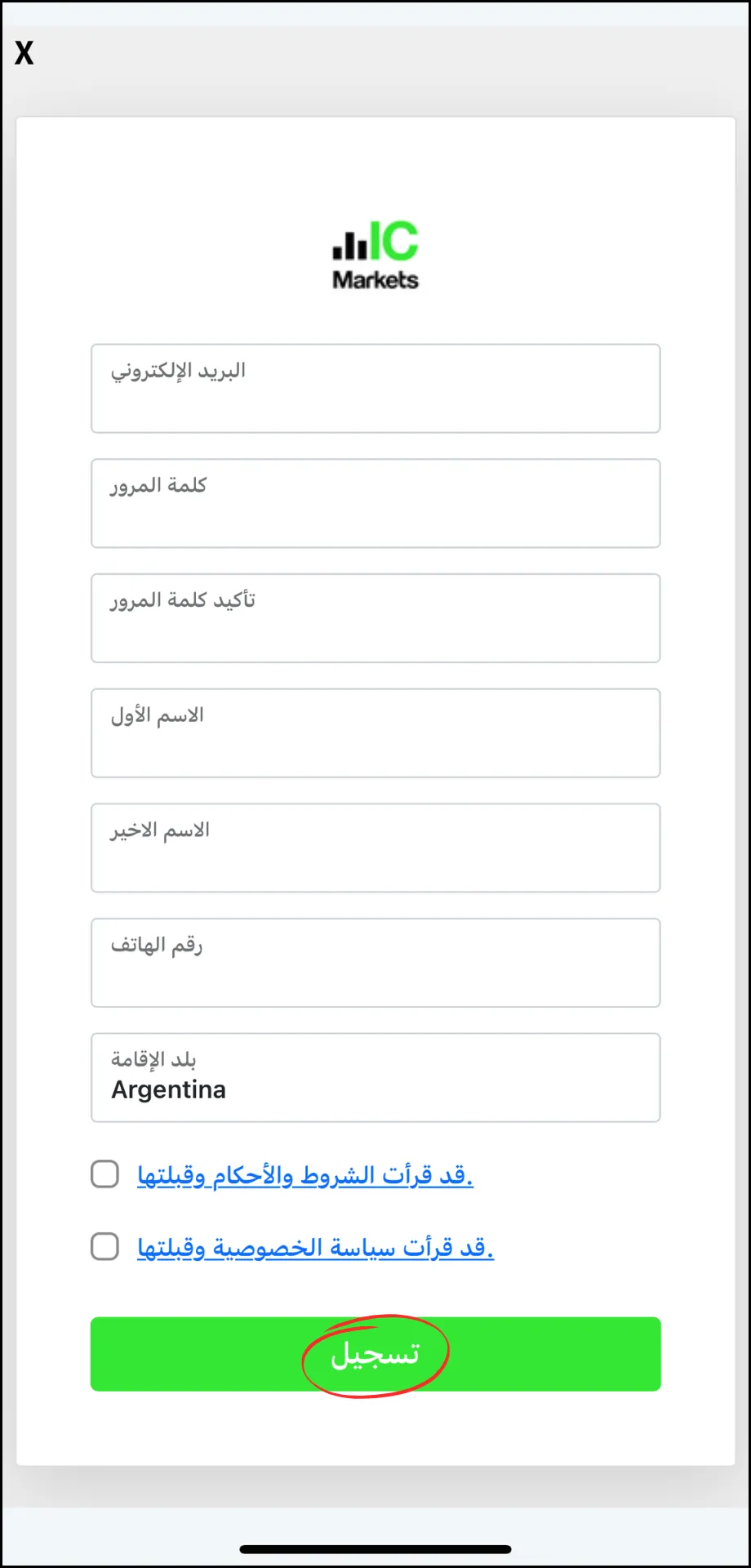
Task: Tap the phone number (رقم الهاتف) field
Action: pyautogui.click(x=375, y=963)
